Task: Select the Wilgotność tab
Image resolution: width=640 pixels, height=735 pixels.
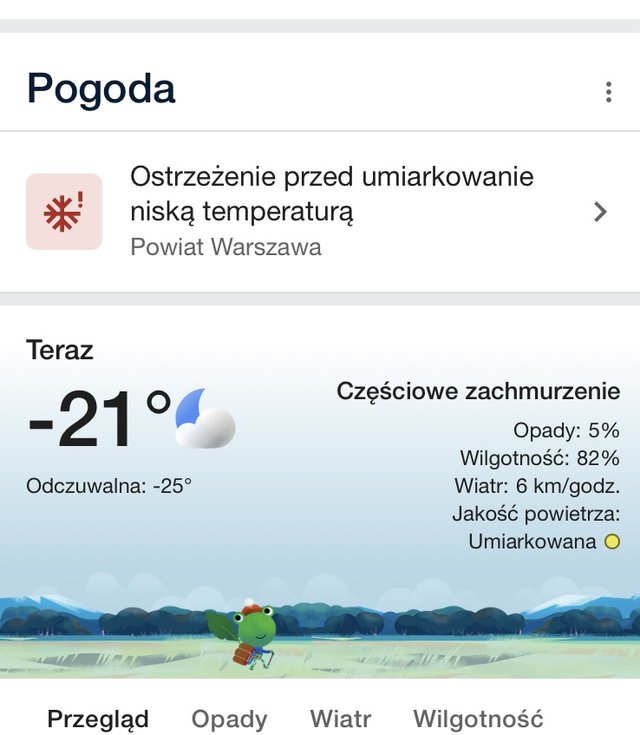Action: tap(477, 718)
